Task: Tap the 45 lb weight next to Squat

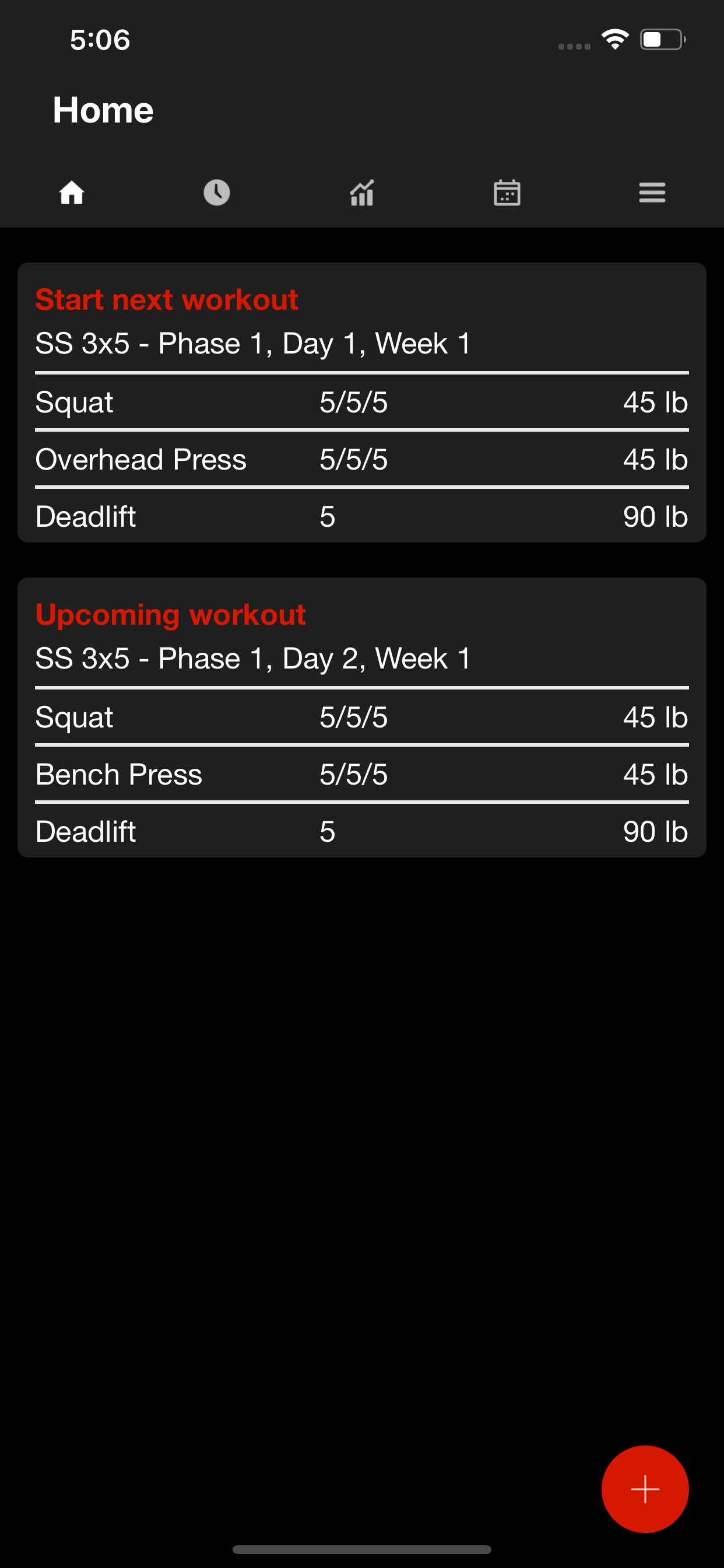Action: (x=655, y=401)
